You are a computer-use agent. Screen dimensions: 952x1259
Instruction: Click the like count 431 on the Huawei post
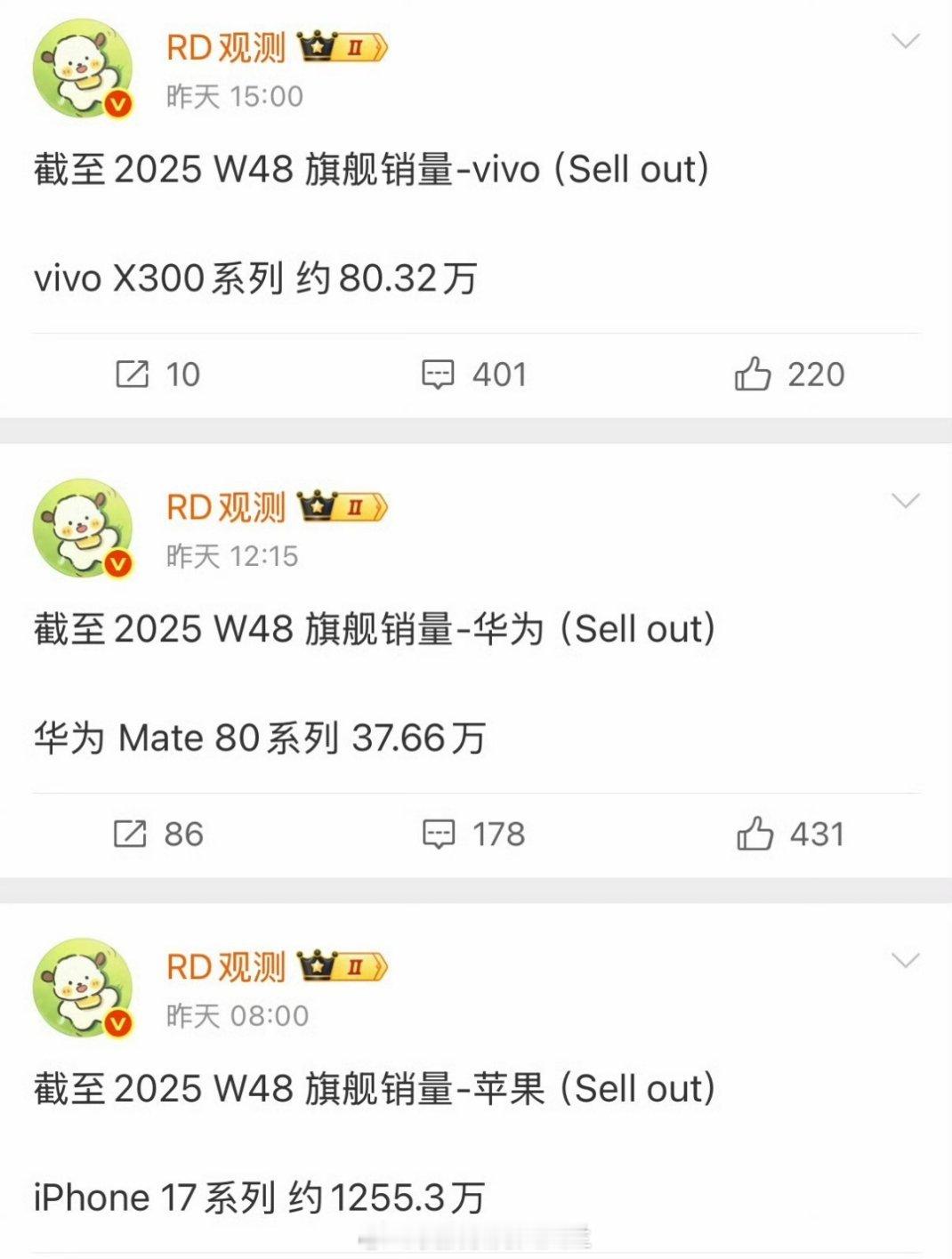(x=817, y=835)
